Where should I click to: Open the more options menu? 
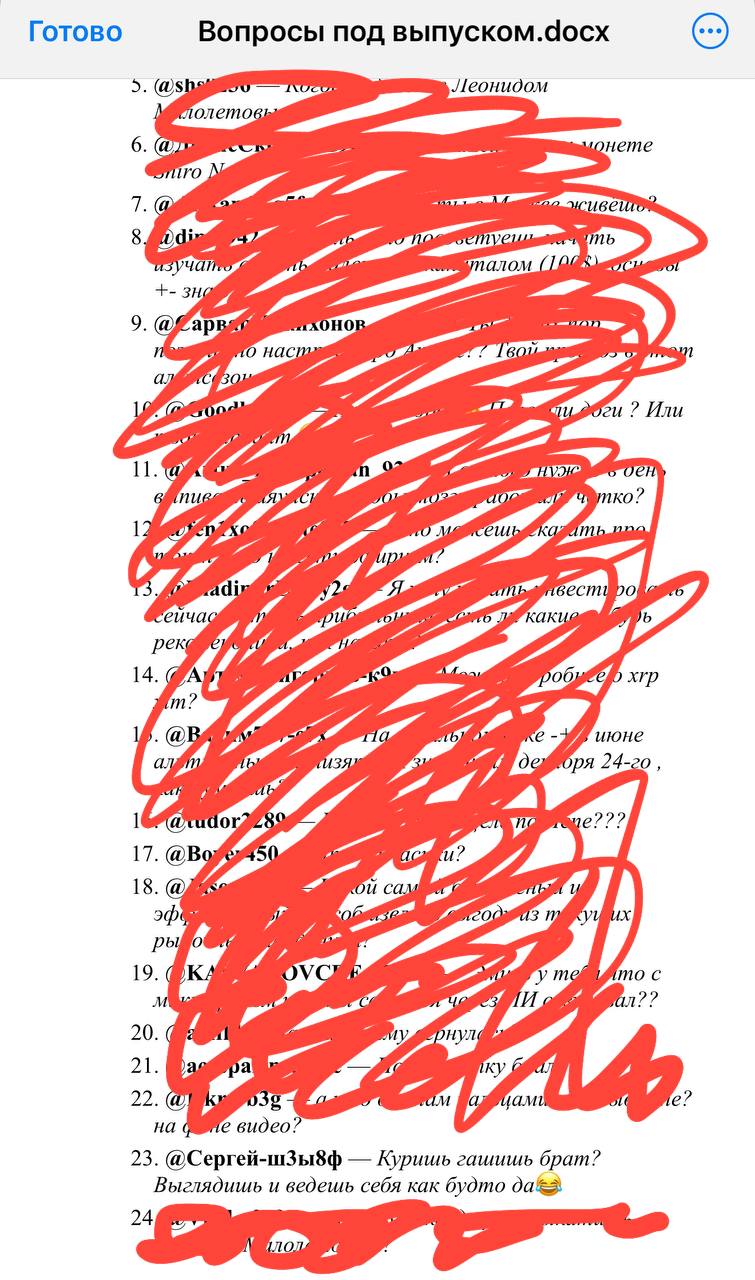tap(710, 32)
